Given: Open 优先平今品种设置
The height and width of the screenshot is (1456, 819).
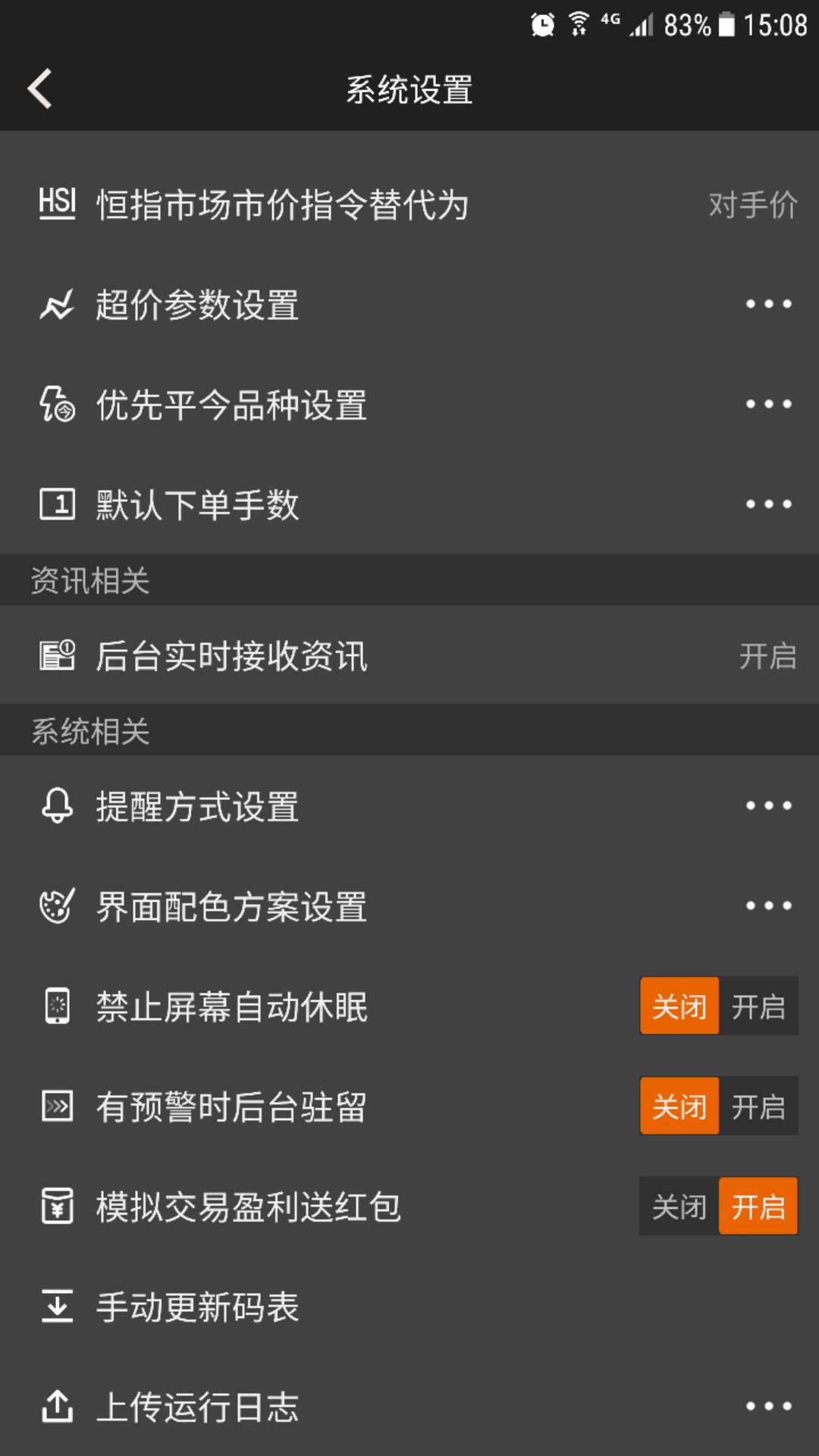Looking at the screenshot, I should point(409,405).
